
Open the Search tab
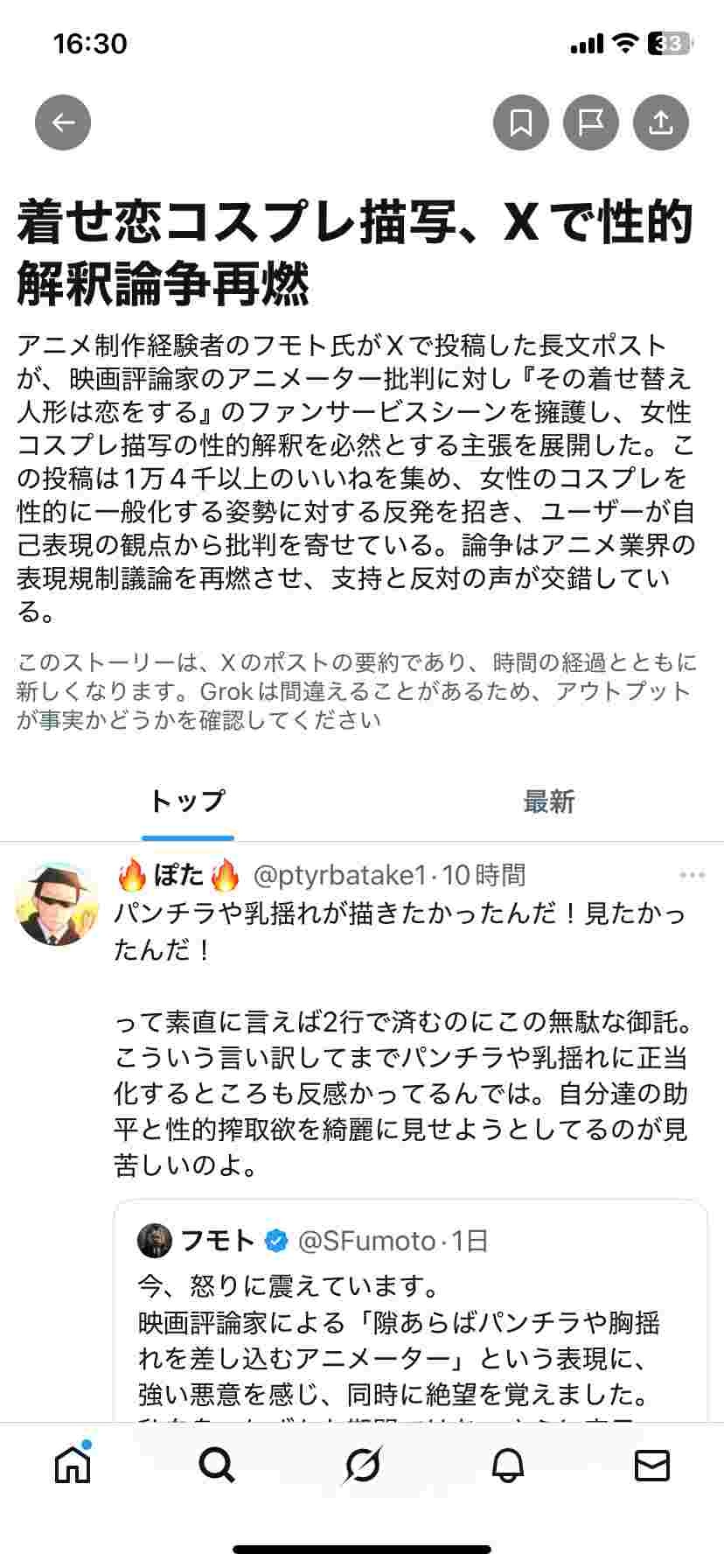[217, 1465]
